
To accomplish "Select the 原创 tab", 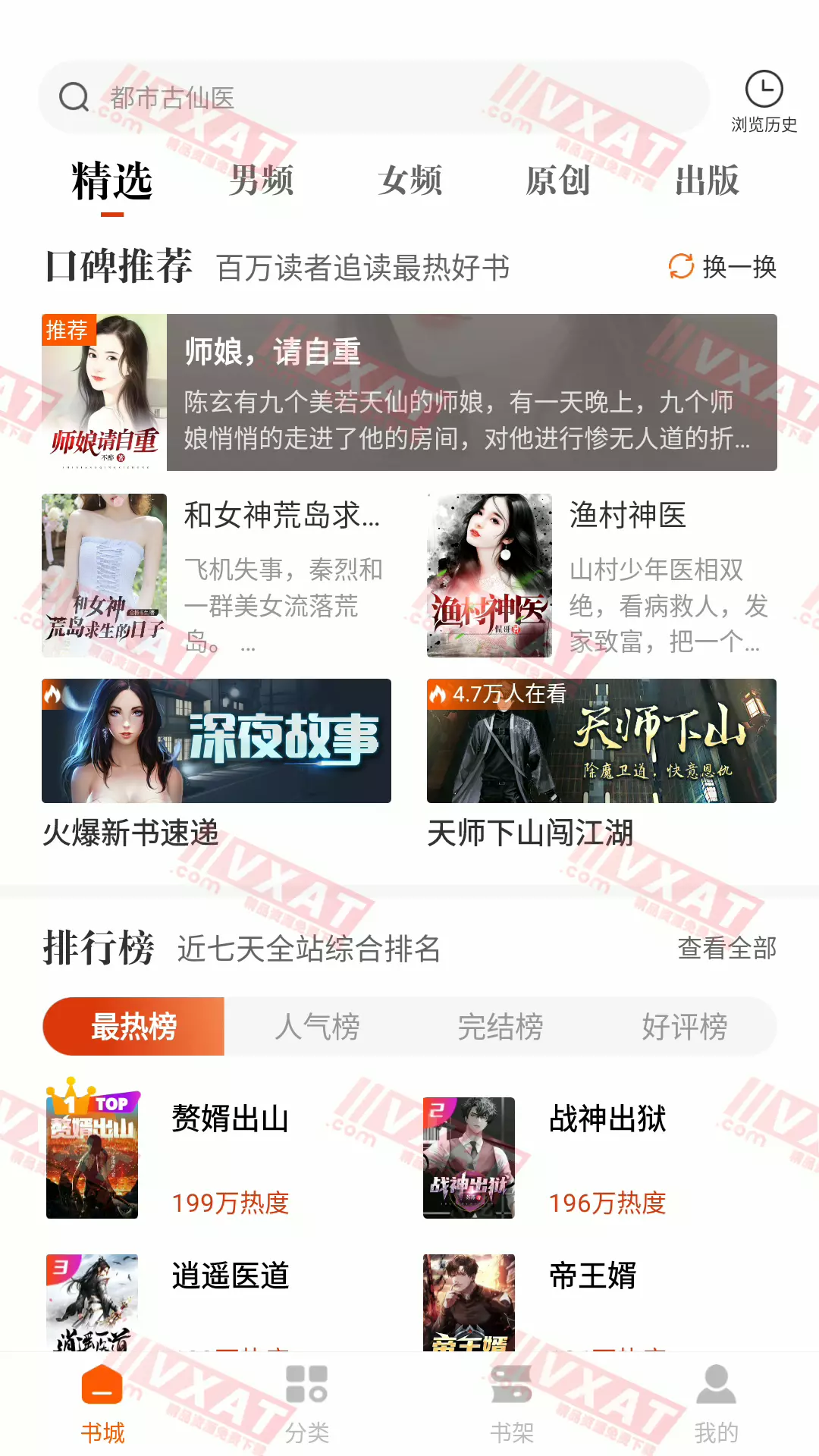I will click(558, 181).
